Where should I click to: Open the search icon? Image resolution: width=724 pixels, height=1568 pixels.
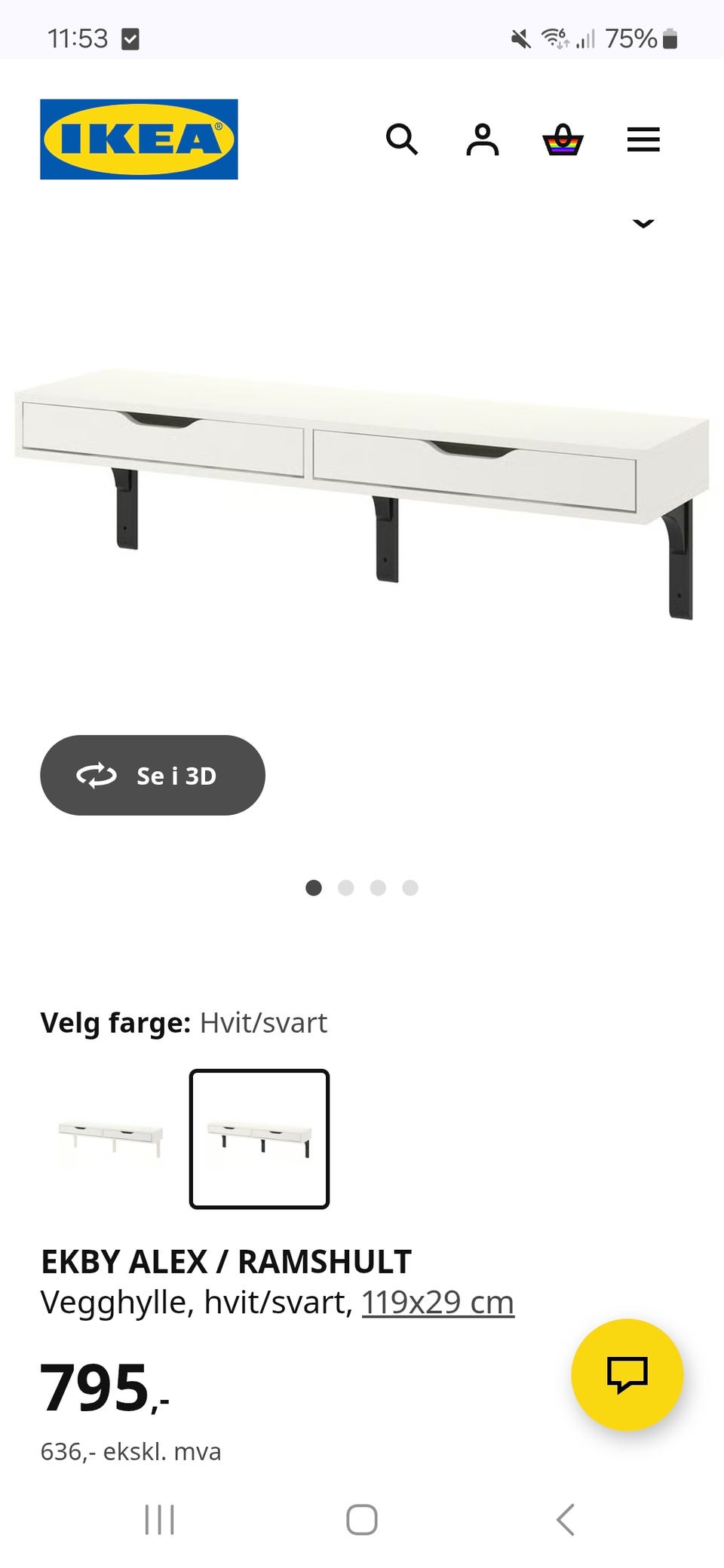[403, 140]
